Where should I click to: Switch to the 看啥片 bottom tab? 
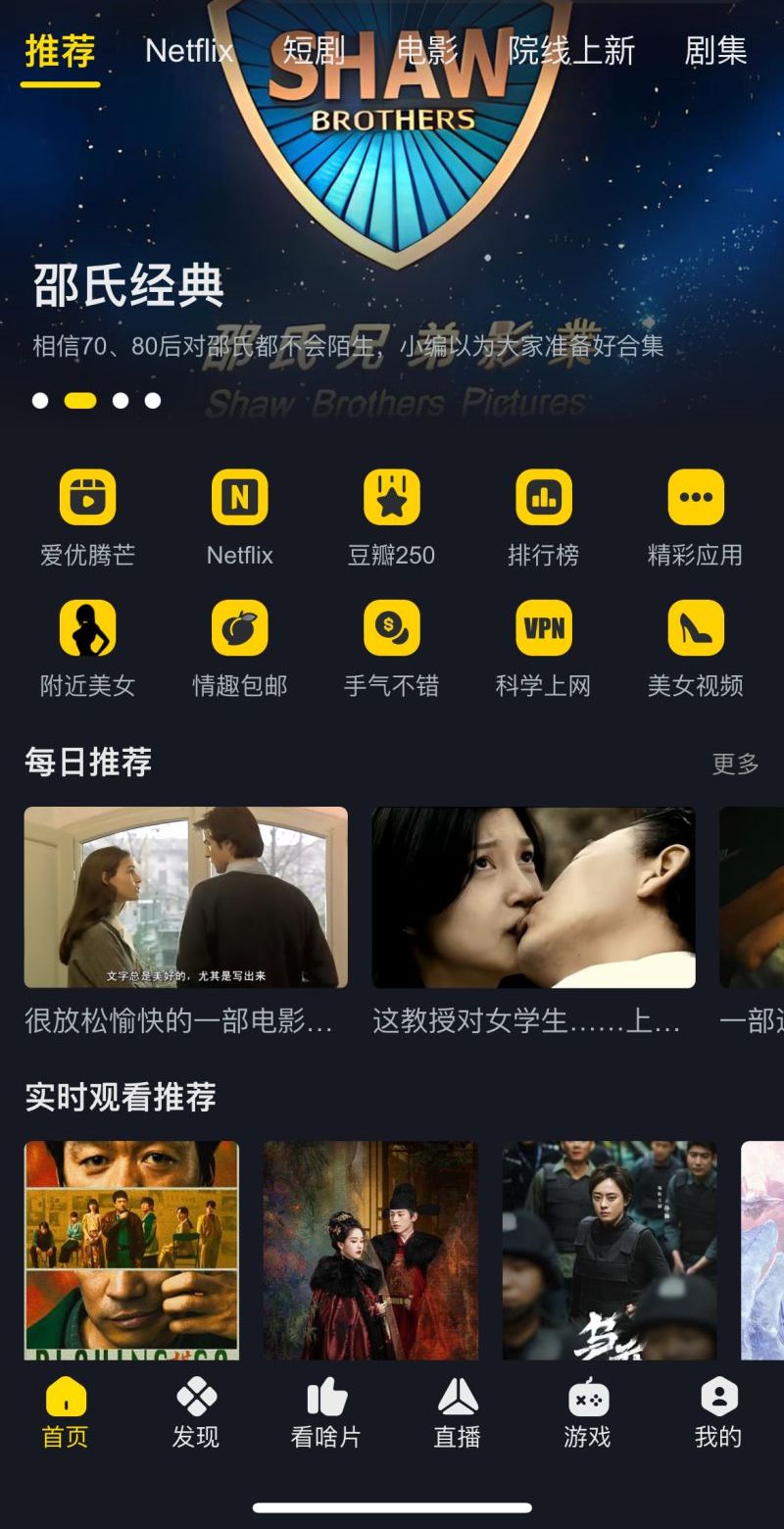[326, 1414]
